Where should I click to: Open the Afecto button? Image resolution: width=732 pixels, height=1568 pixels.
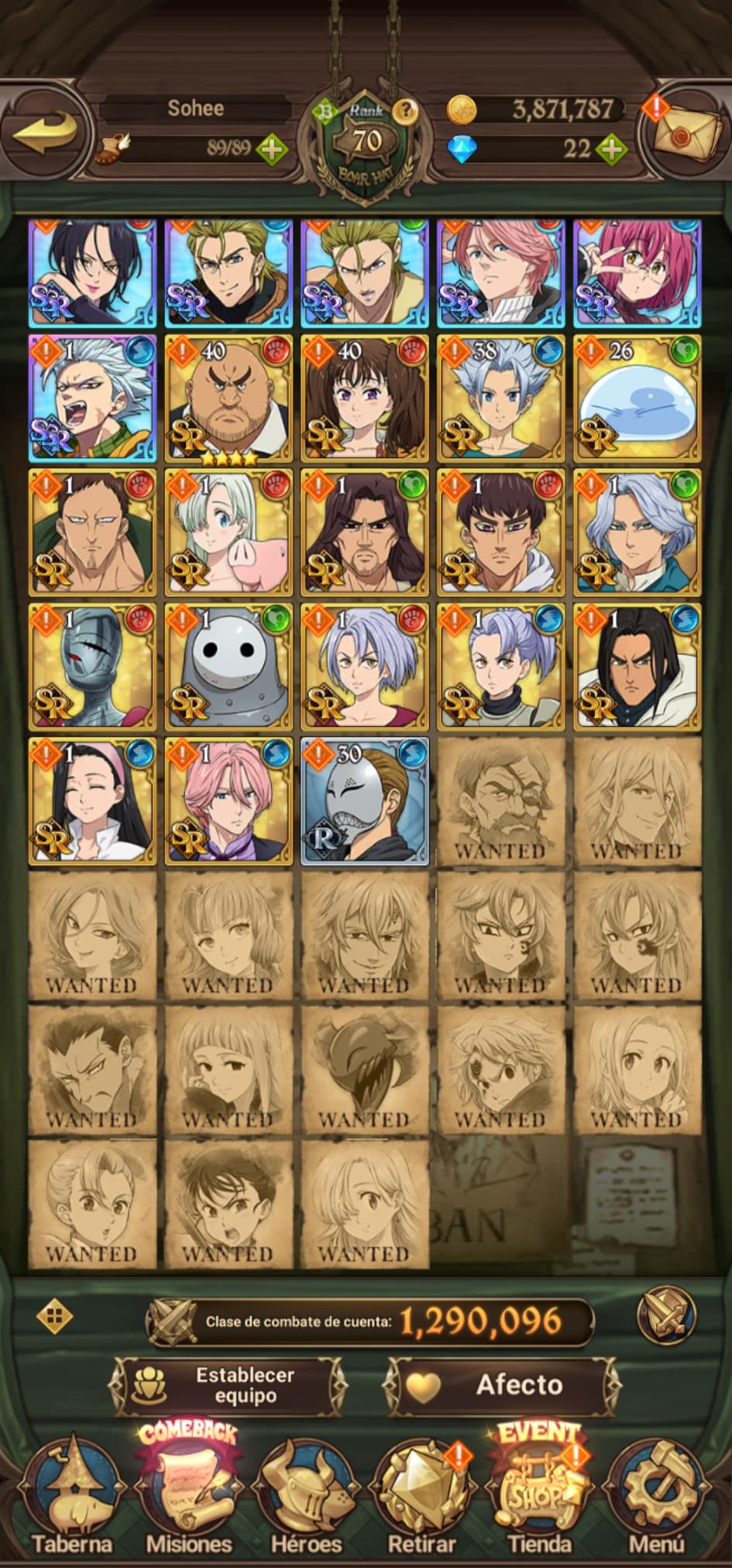(502, 1385)
